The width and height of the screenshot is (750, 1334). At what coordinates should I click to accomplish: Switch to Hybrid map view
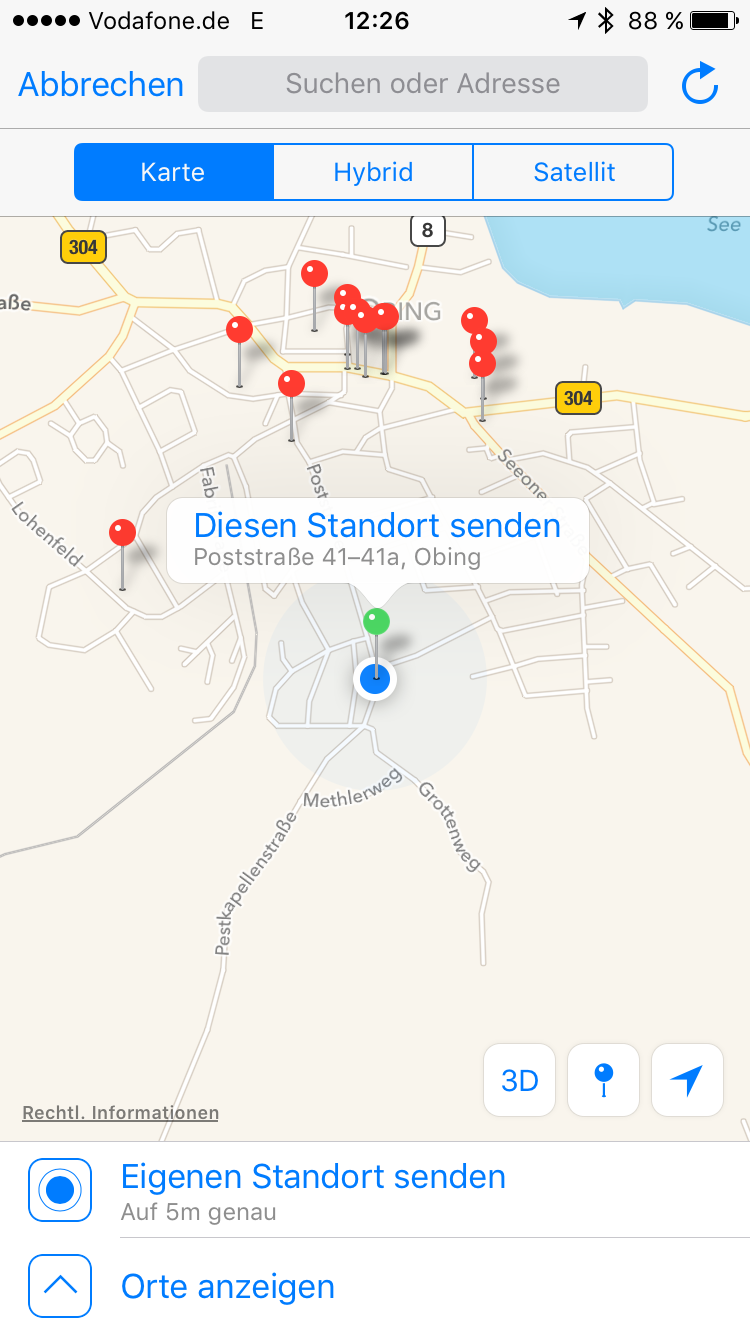point(373,172)
